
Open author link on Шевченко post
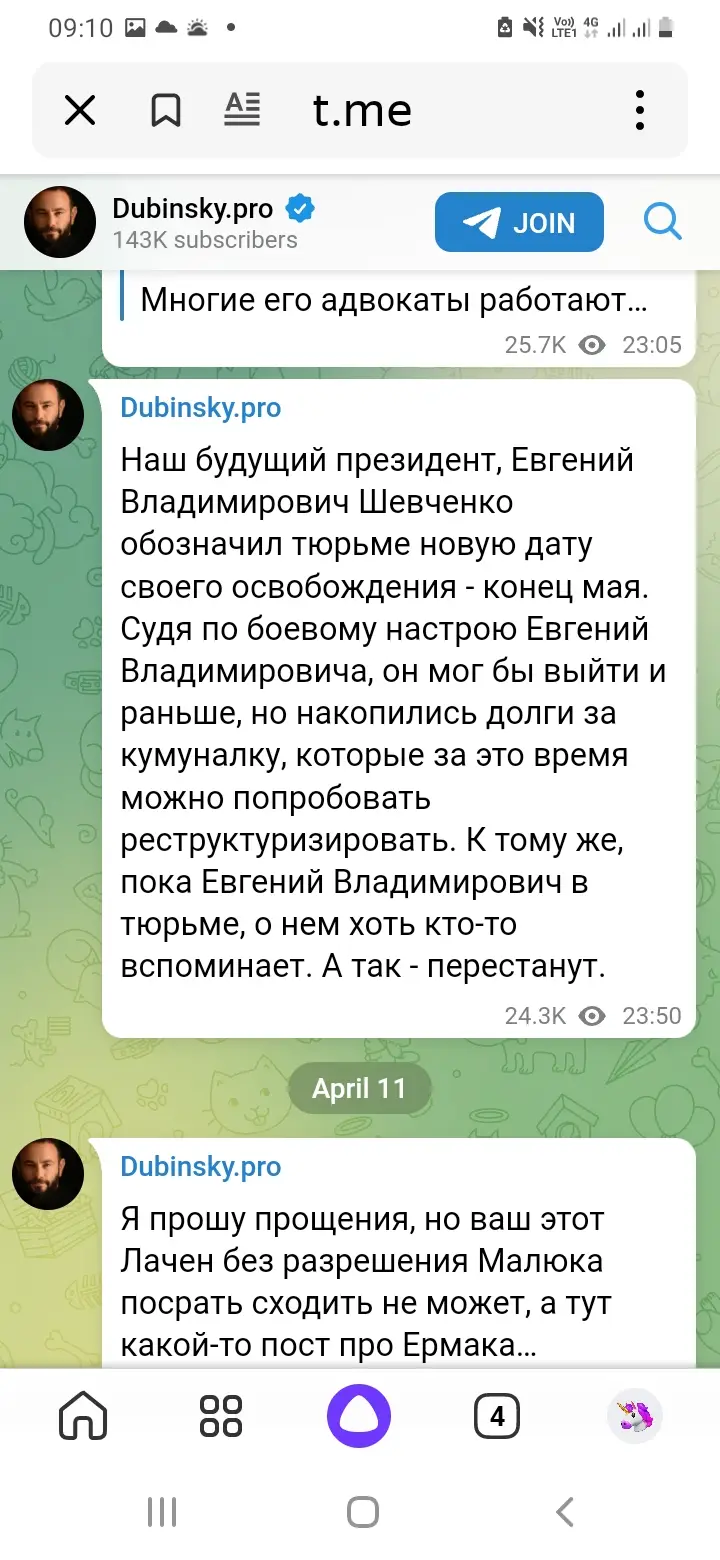tap(200, 408)
